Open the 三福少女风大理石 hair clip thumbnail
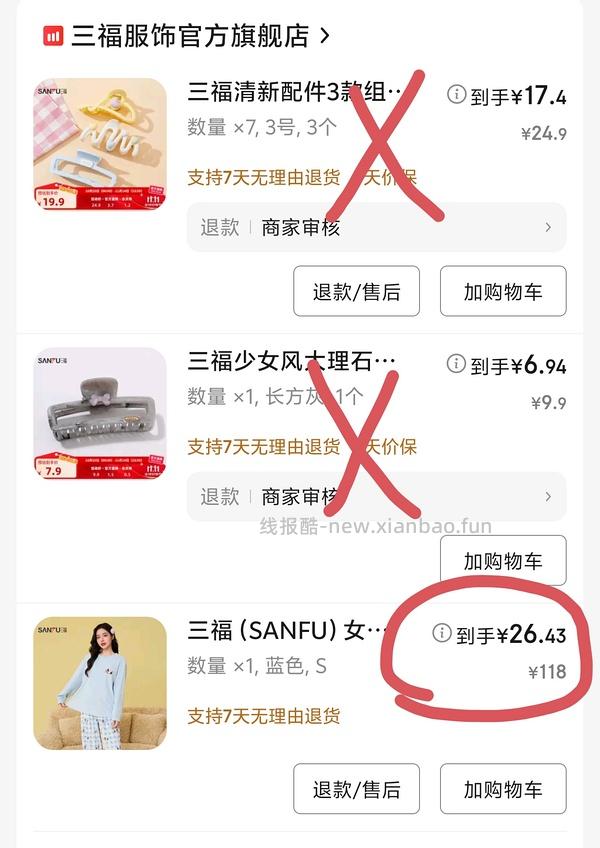600x848 pixels. 100,413
